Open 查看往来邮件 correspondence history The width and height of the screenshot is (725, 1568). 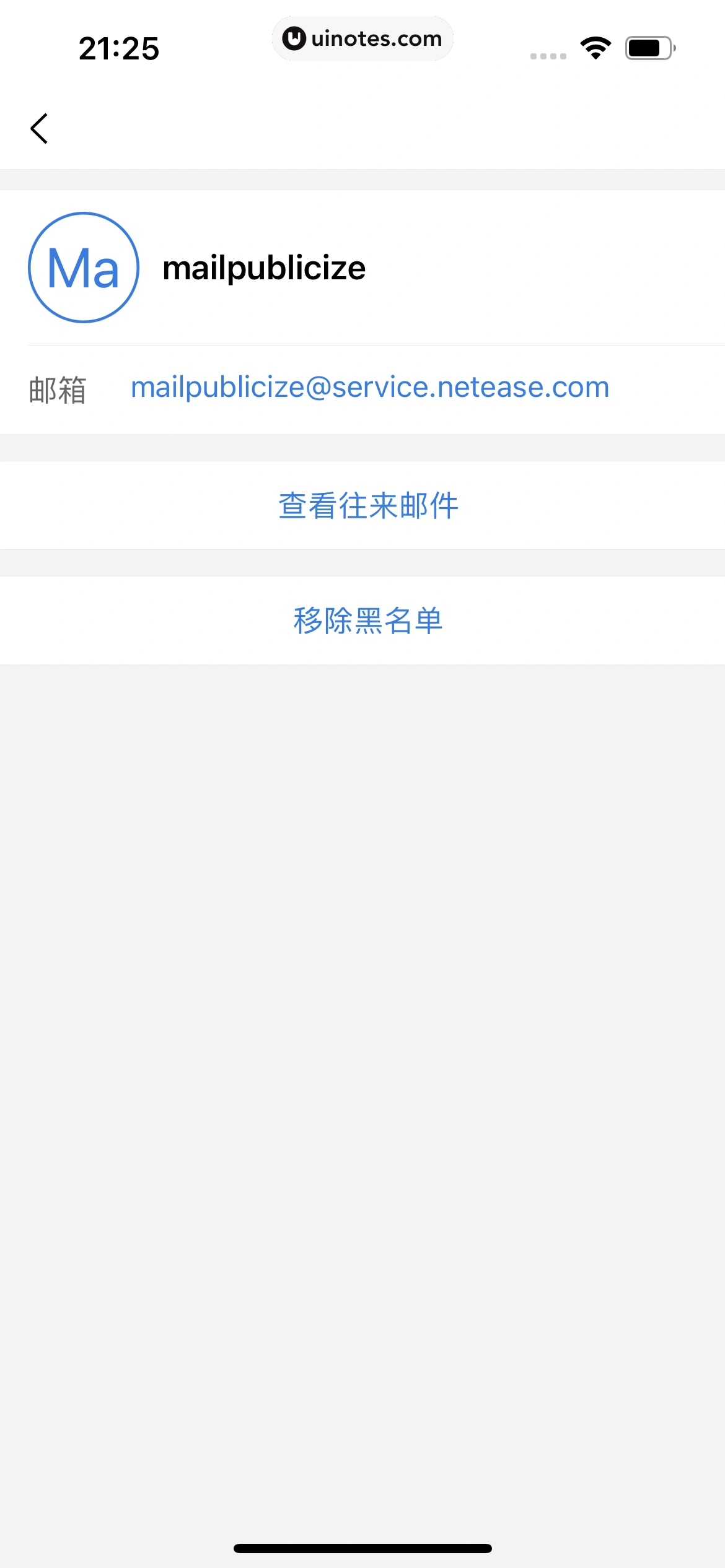tap(368, 505)
